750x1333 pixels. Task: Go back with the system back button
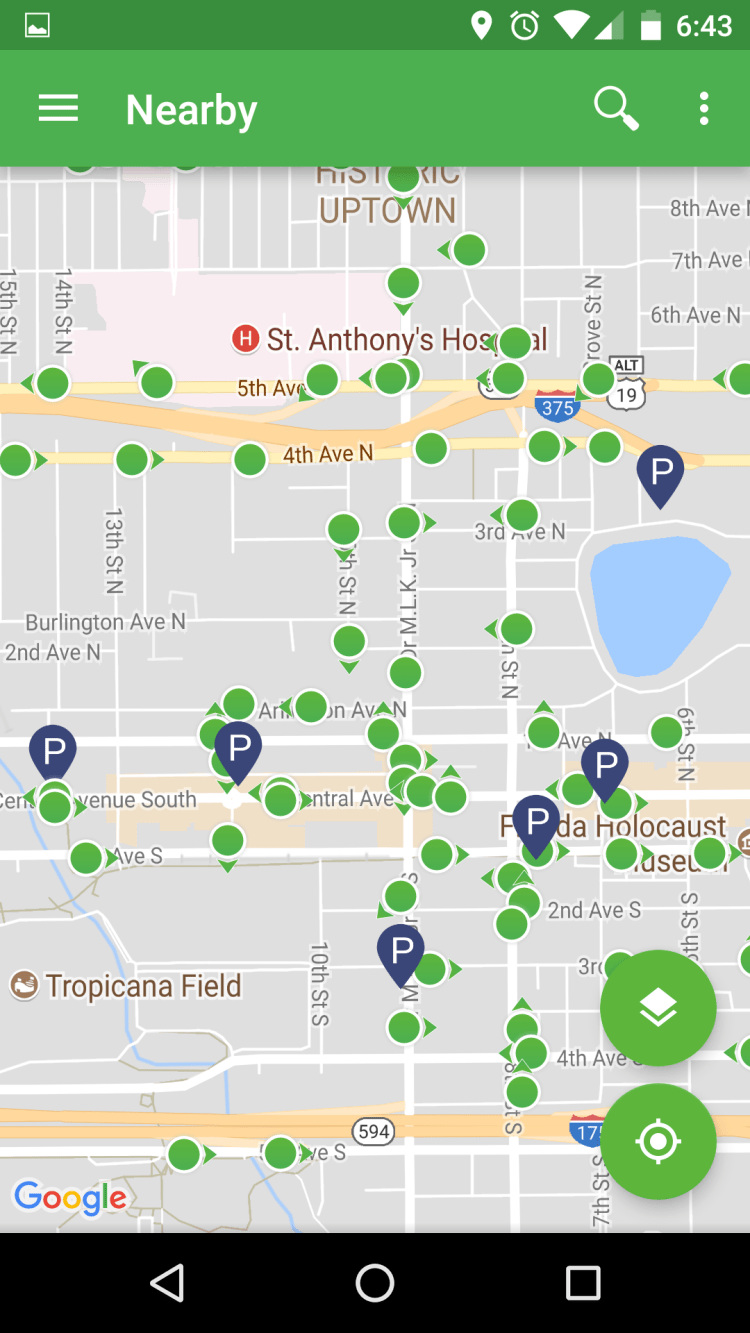(167, 1283)
